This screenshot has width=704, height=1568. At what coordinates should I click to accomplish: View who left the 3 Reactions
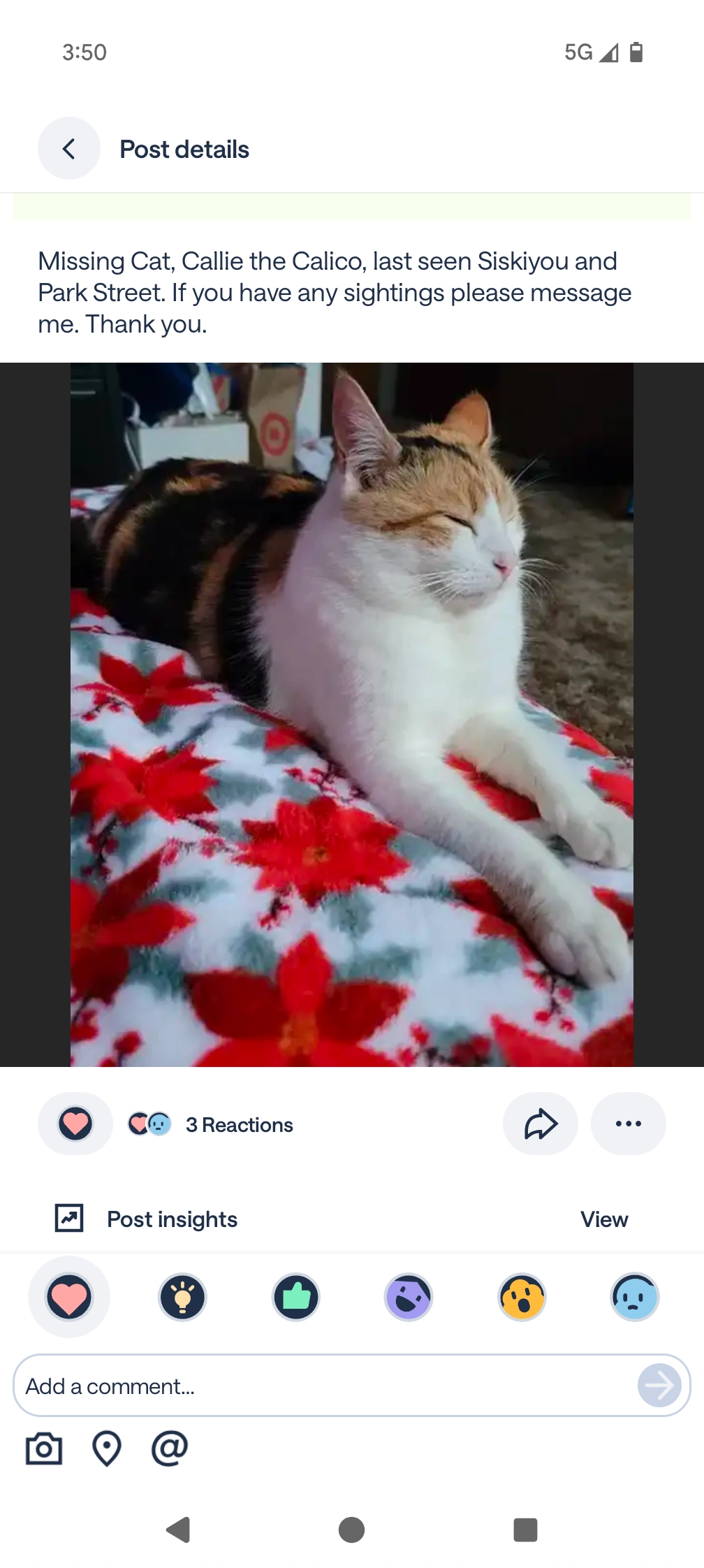[x=210, y=1124]
